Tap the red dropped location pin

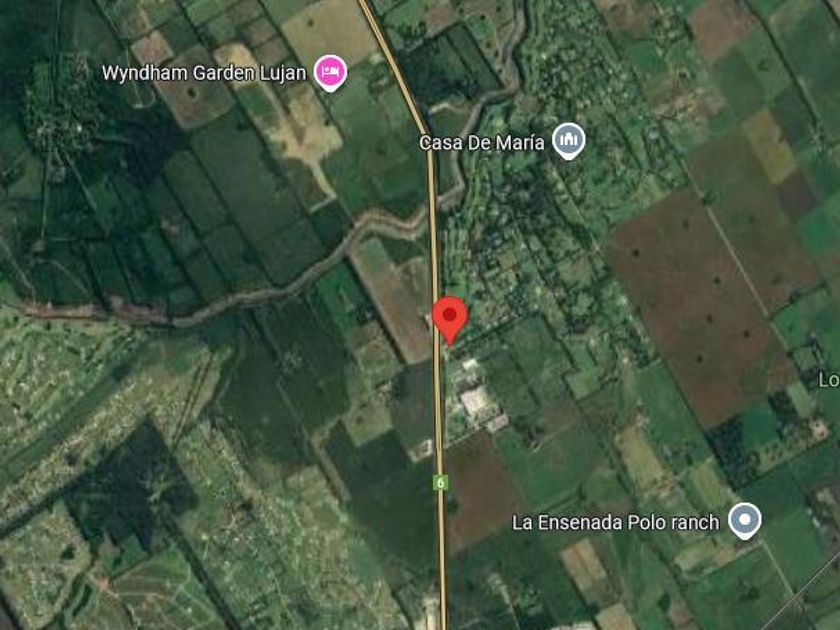[450, 320]
